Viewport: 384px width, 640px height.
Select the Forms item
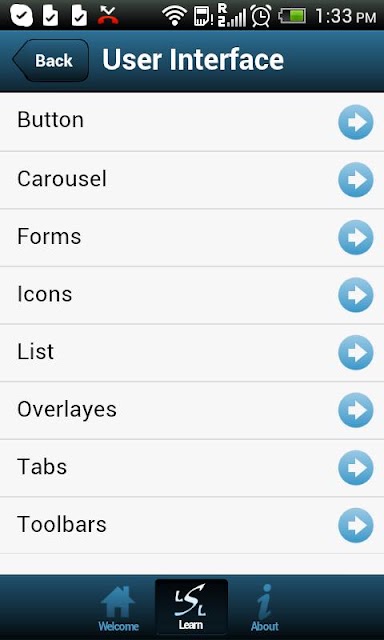click(x=192, y=238)
